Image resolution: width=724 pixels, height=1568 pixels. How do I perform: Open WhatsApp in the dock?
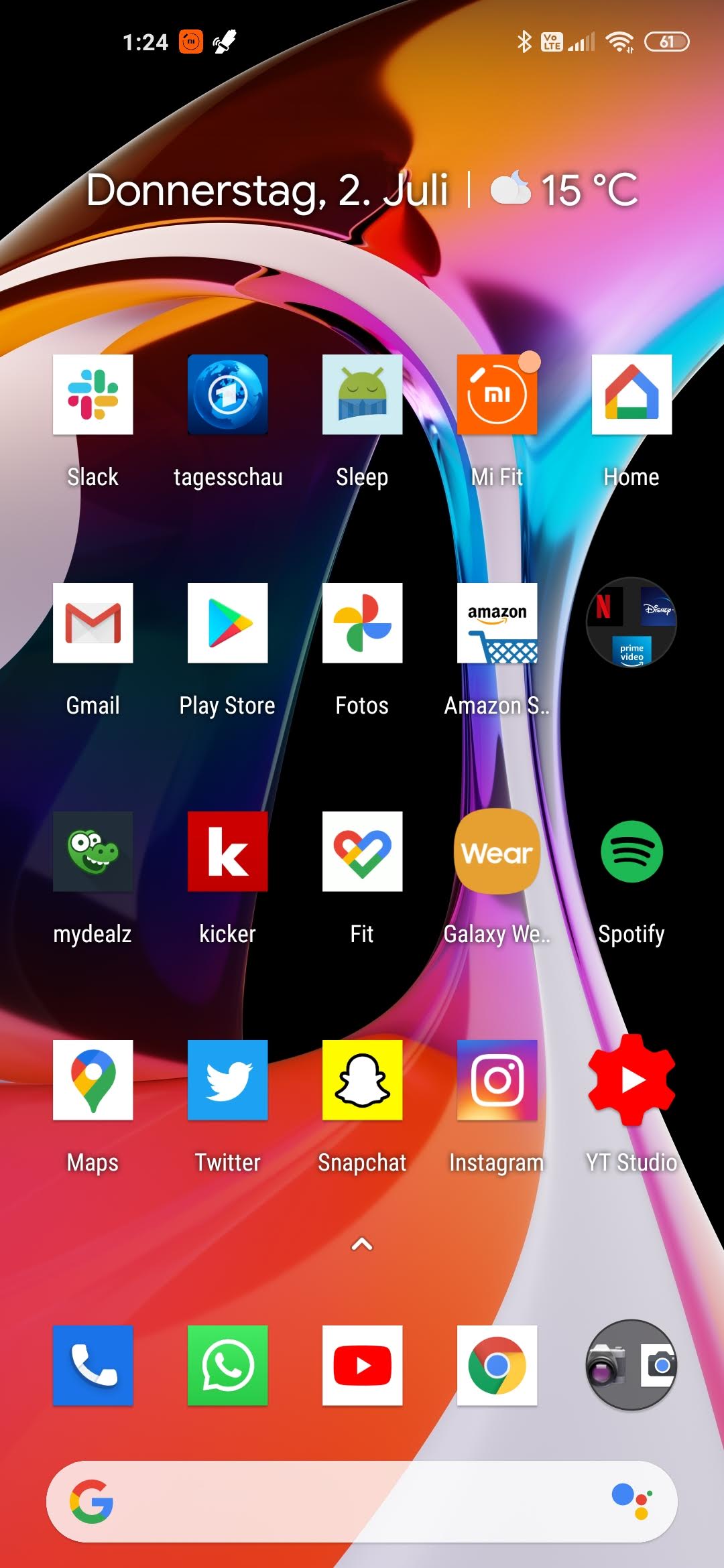click(228, 1366)
